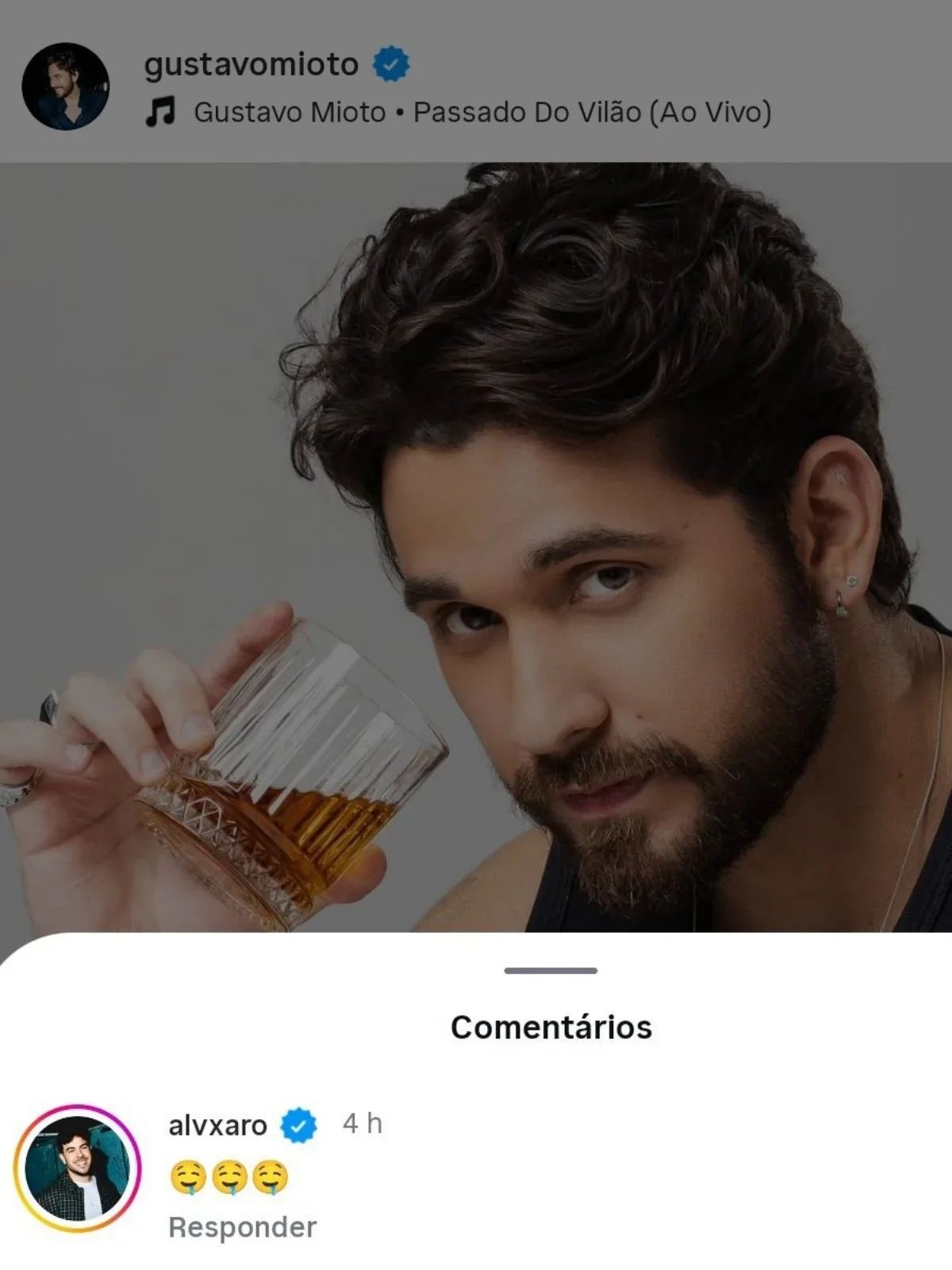This screenshot has width=952, height=1270.
Task: Tap Responder under alvxaro's comment
Action: pyautogui.click(x=242, y=1227)
